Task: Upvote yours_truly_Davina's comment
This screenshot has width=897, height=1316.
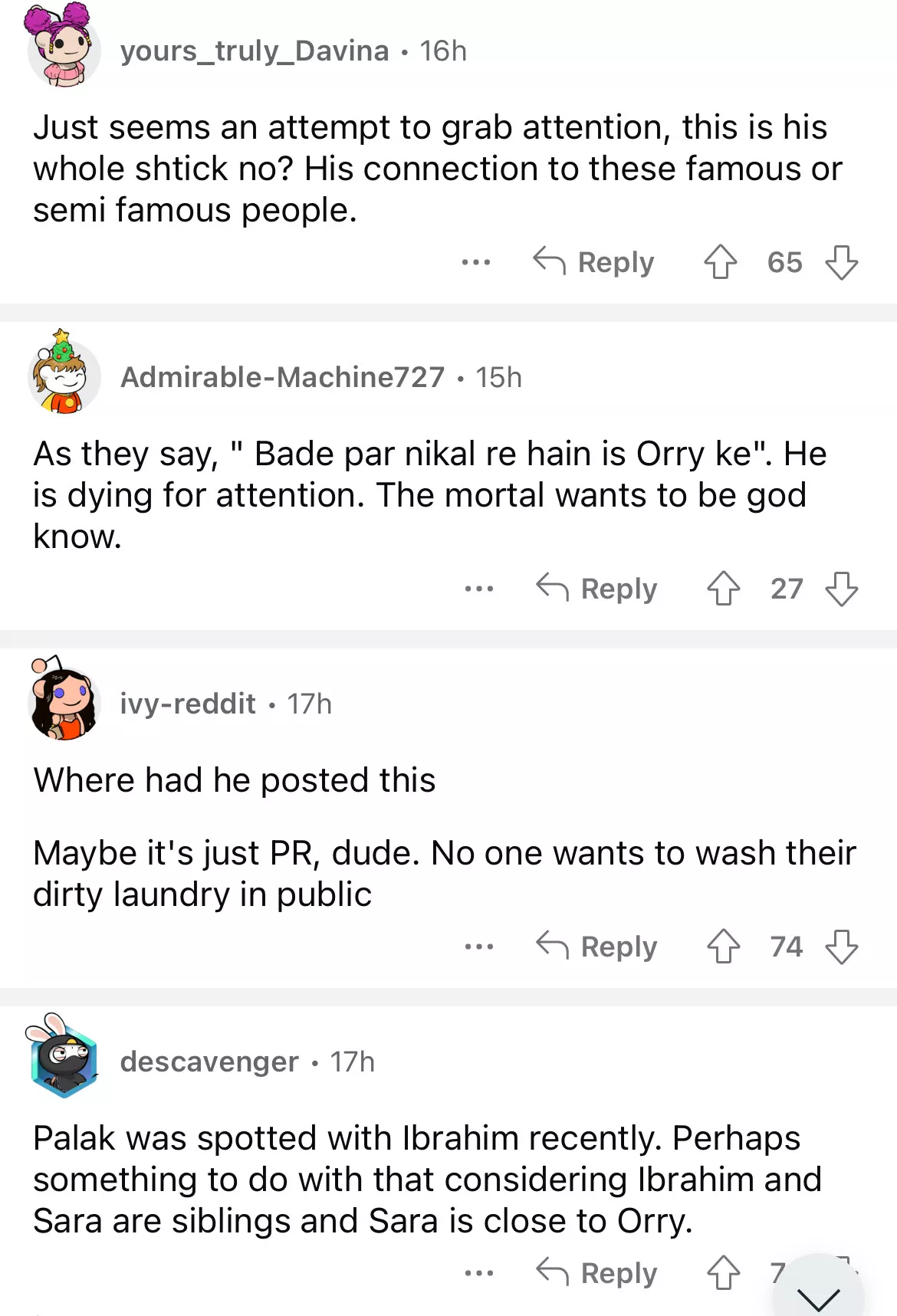Action: [720, 262]
